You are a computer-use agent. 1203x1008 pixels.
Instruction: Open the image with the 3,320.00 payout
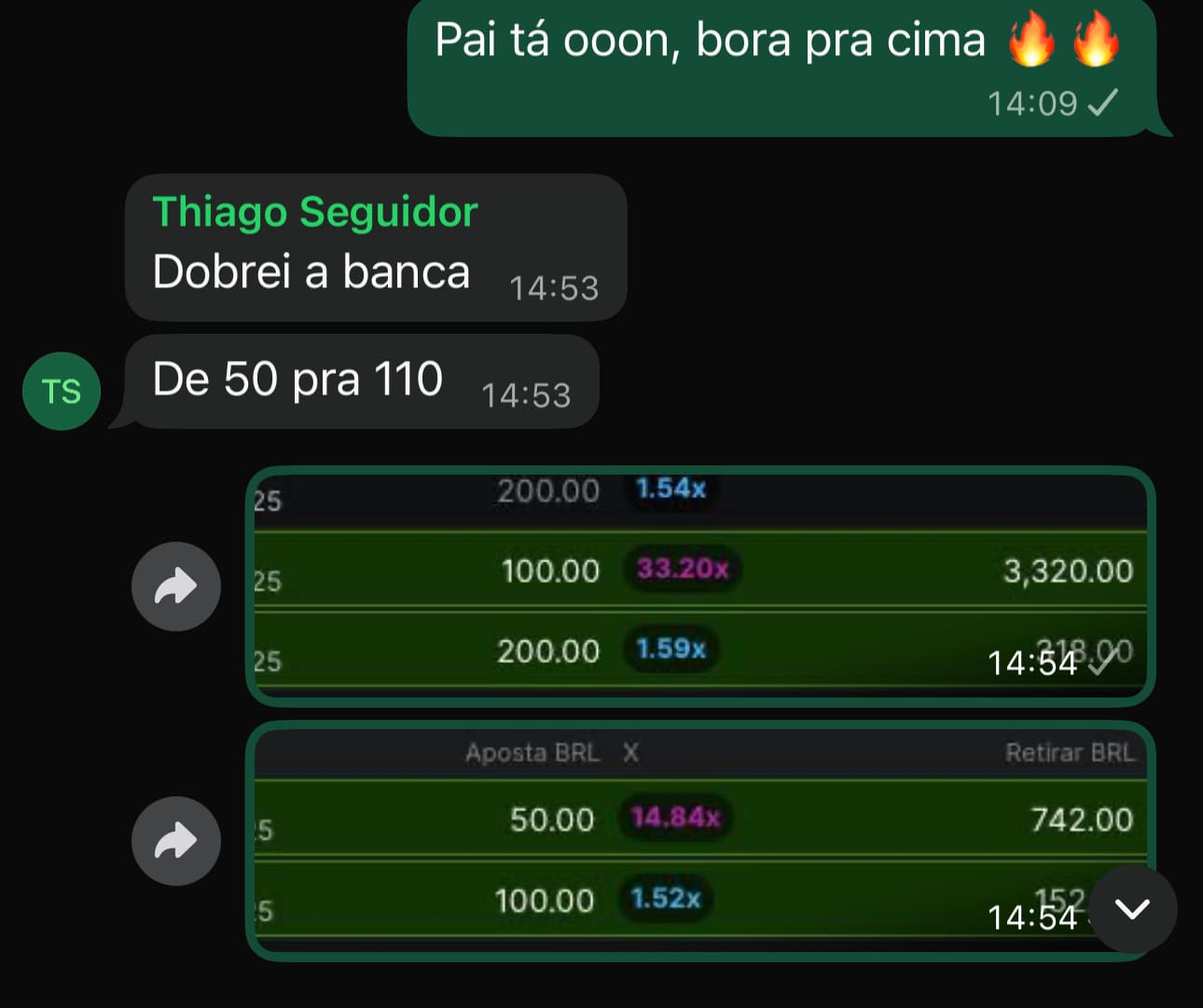pyautogui.click(x=699, y=586)
